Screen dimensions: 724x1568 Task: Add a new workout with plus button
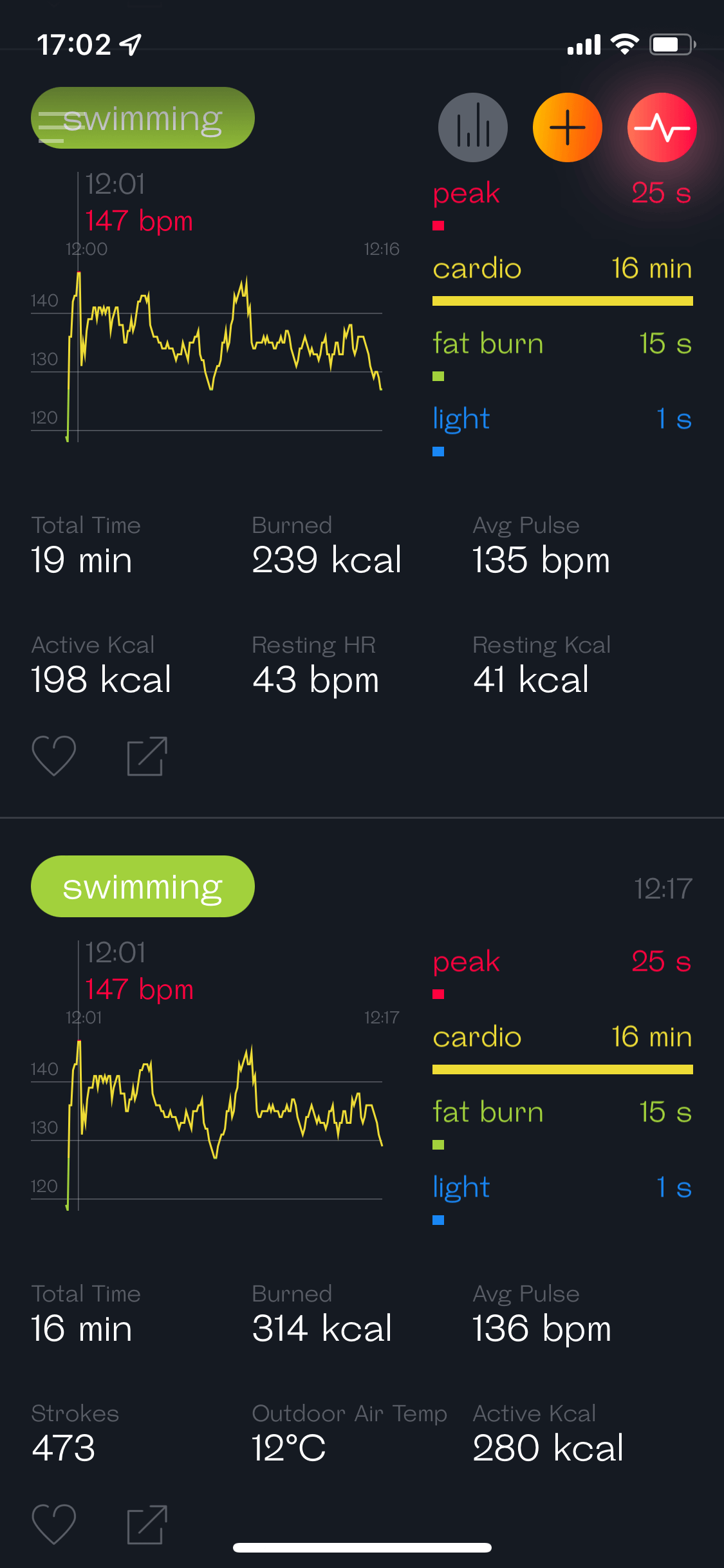pyautogui.click(x=568, y=127)
